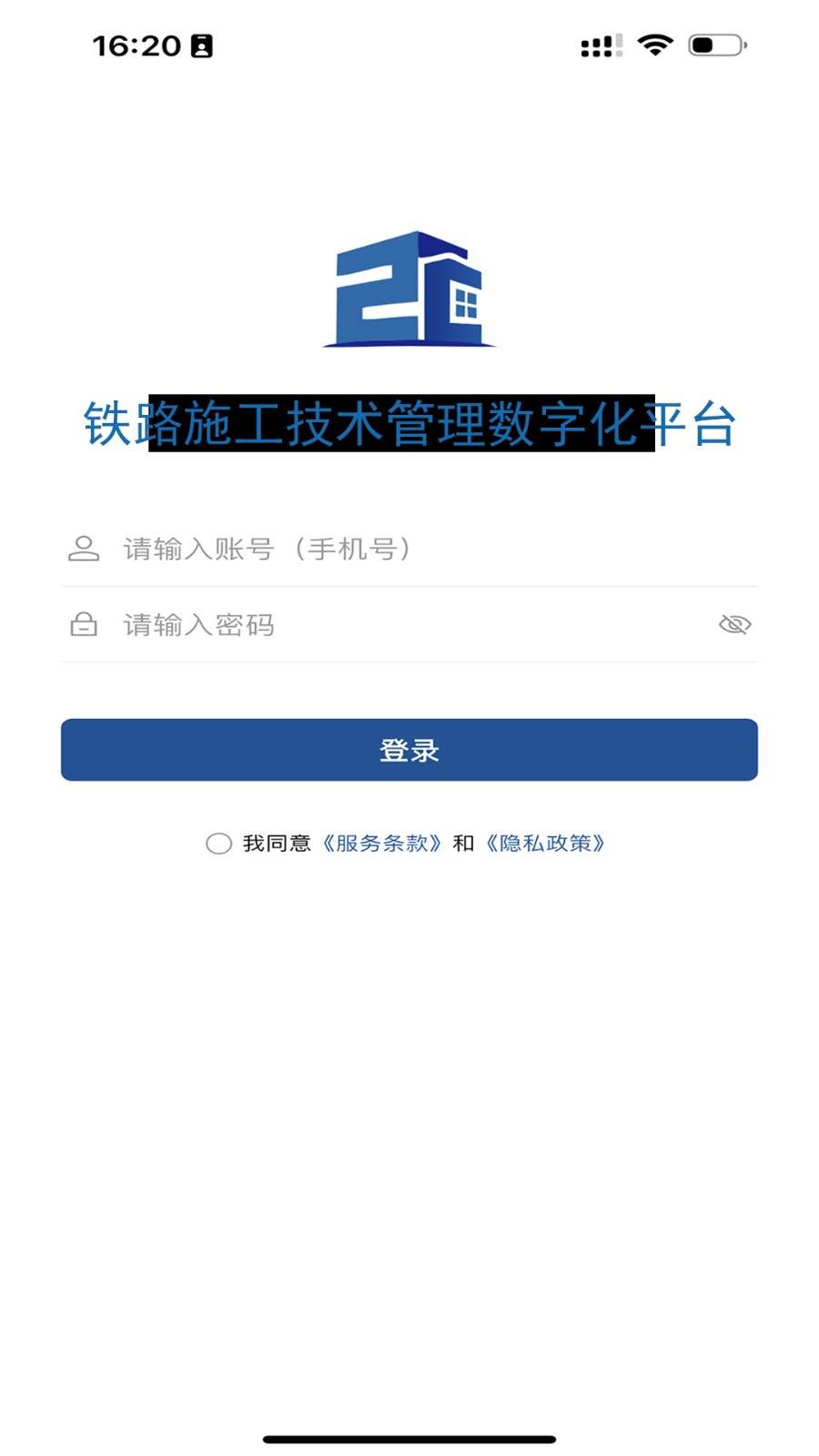Tap the 登录 login button
This screenshot has width=819, height=1456.
409,749
